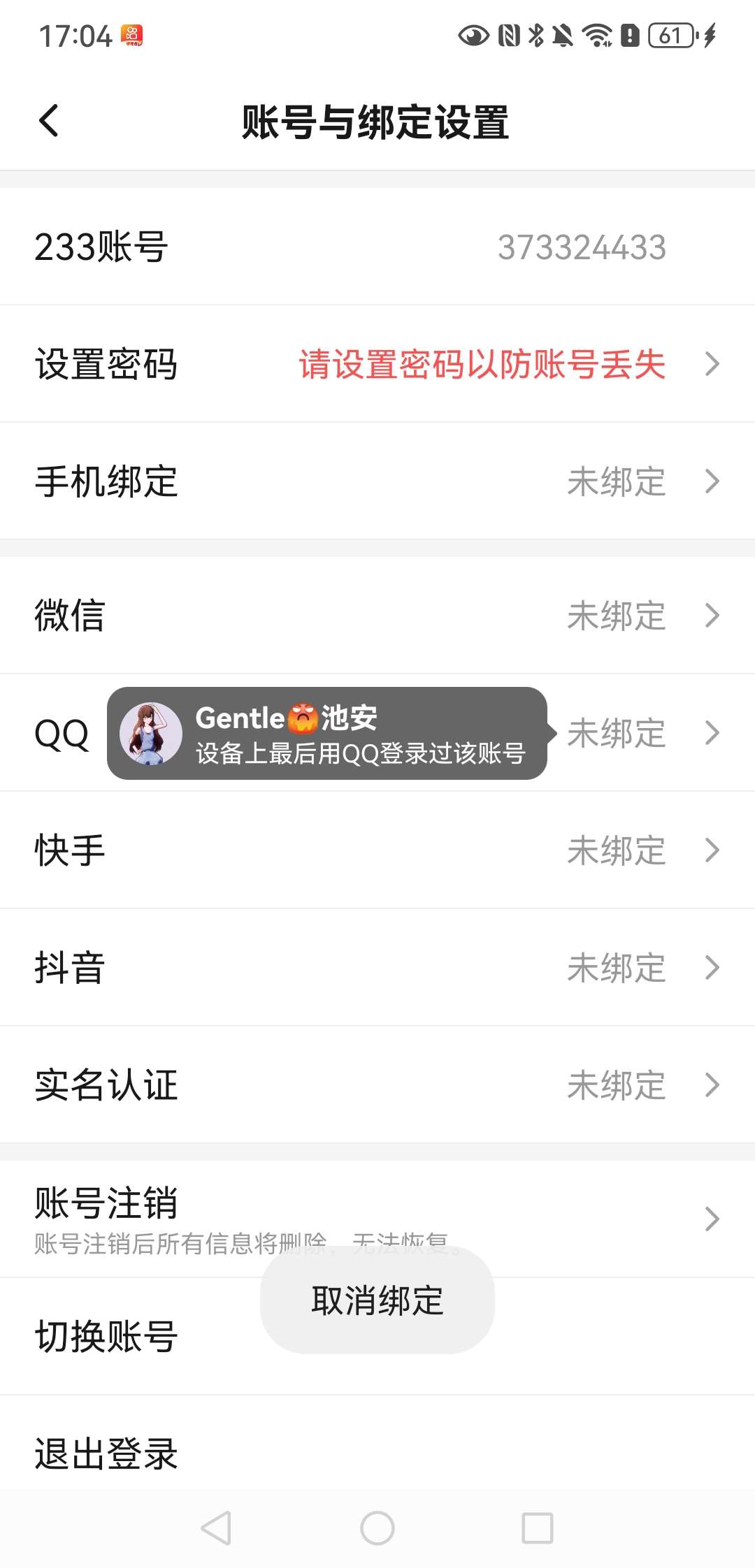Tap the system home button

coord(377,1528)
